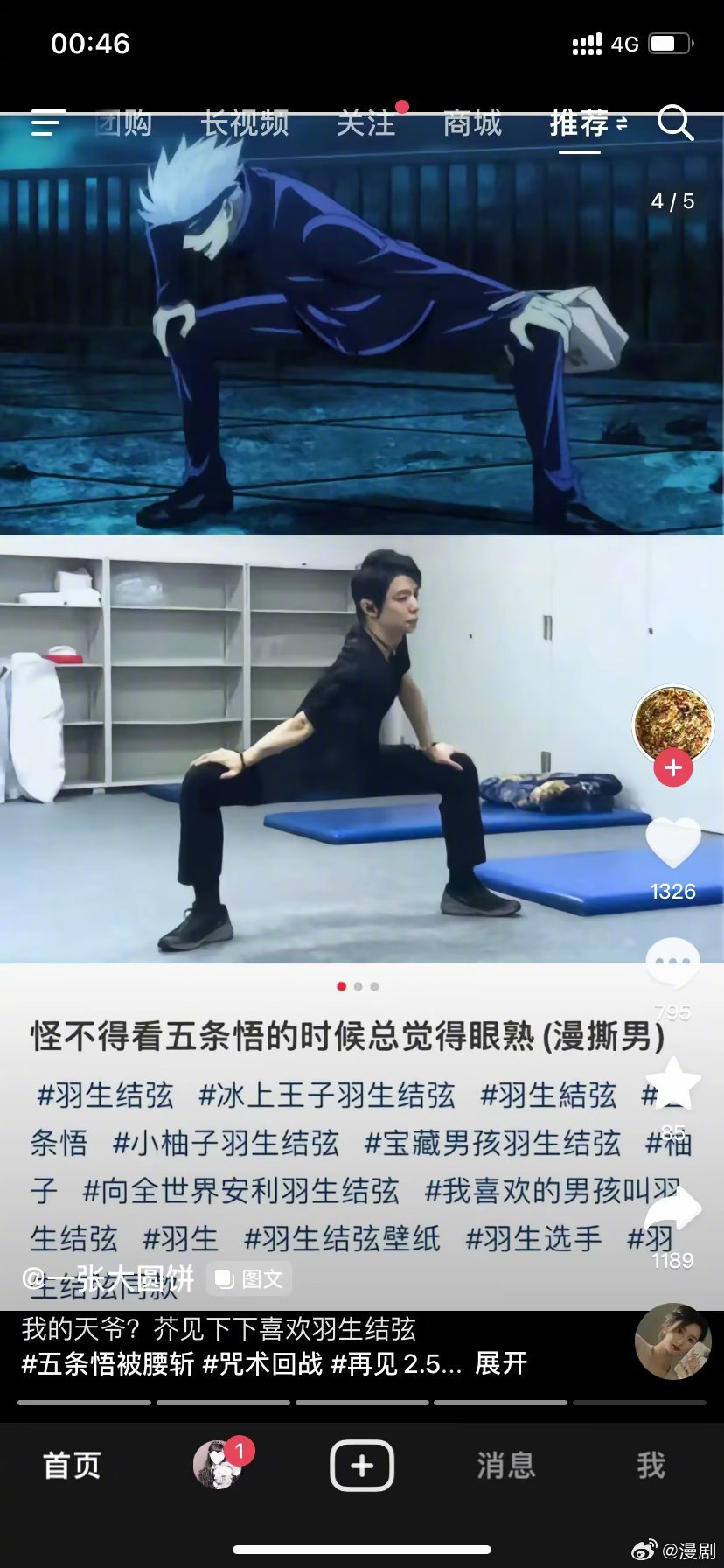This screenshot has height=1568, width=724.
Task: Share this post via arrow icon
Action: coord(672,1209)
